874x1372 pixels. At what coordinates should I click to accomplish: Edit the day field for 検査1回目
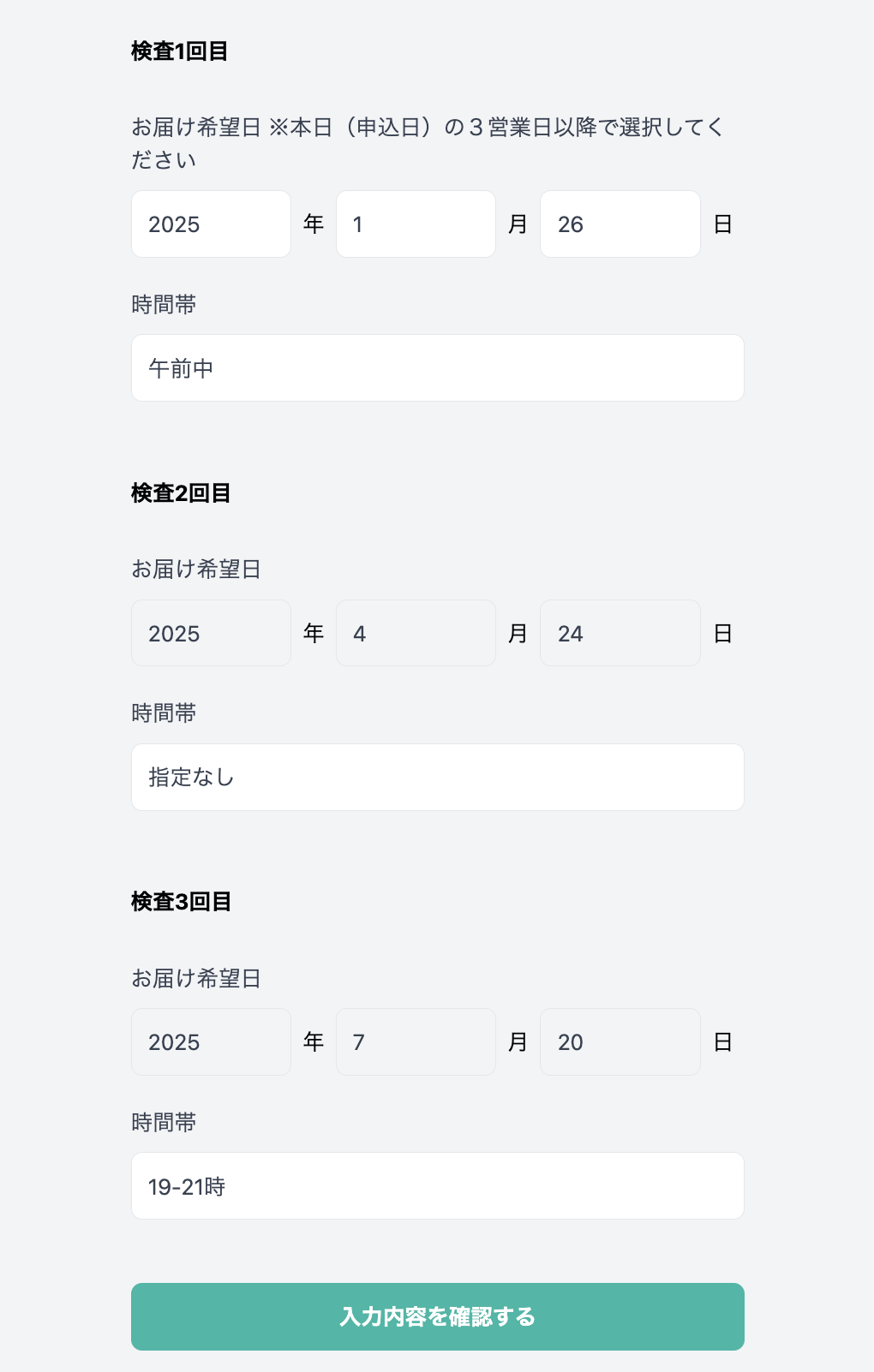(620, 224)
